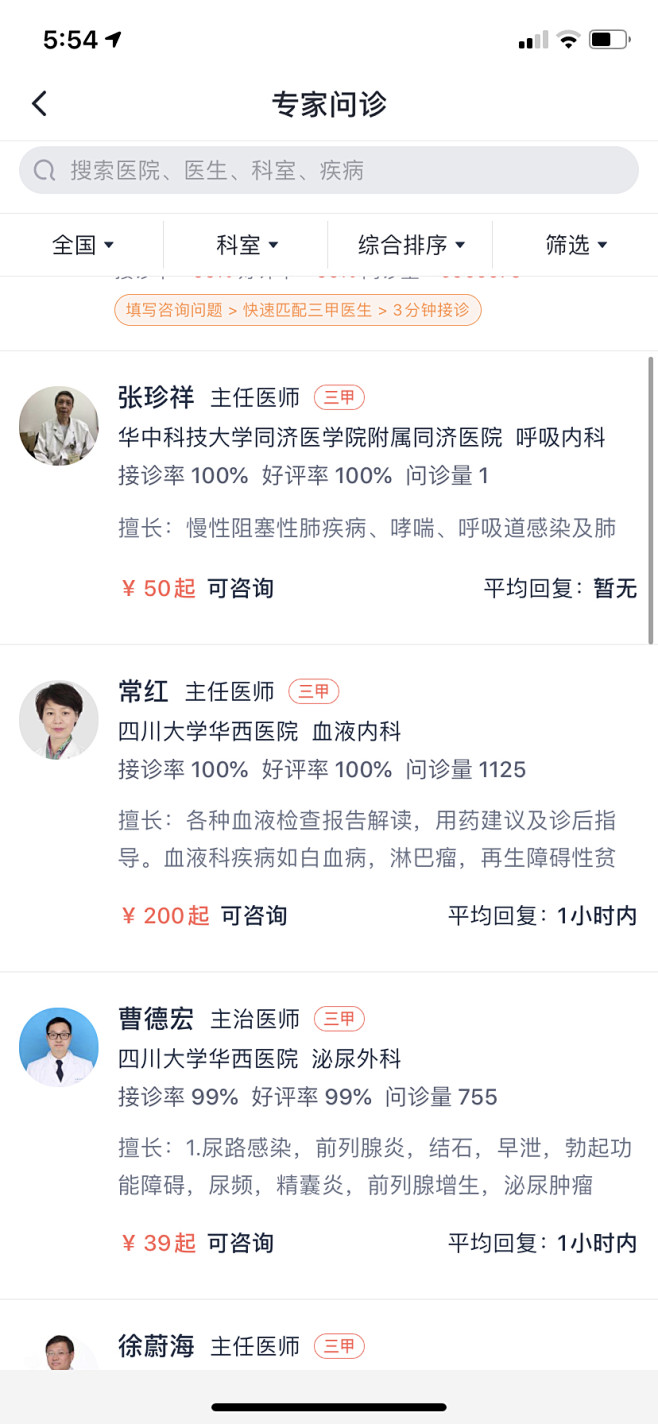Viewport: 658px width, 1424px height.
Task: Open doctor 徐蔚海's card
Action: (329, 1336)
